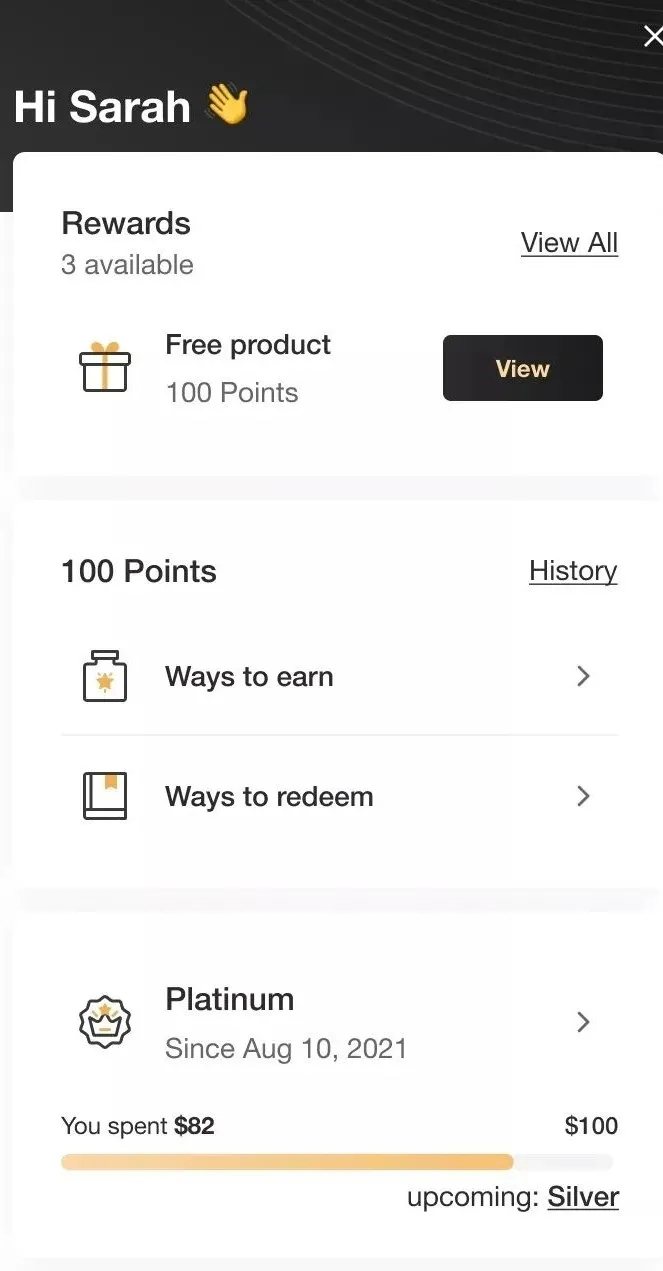Open the View All rewards link
The height and width of the screenshot is (1271, 663).
click(x=569, y=243)
